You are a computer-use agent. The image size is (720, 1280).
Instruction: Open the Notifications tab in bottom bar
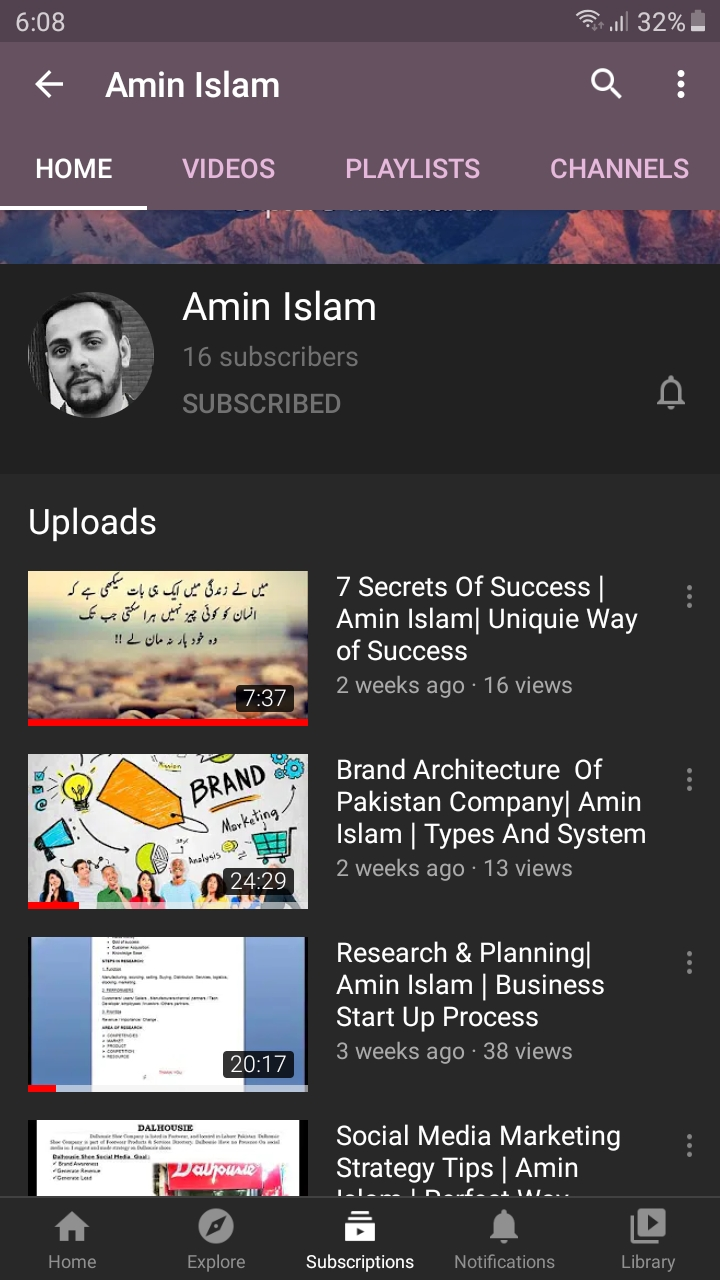504,1240
